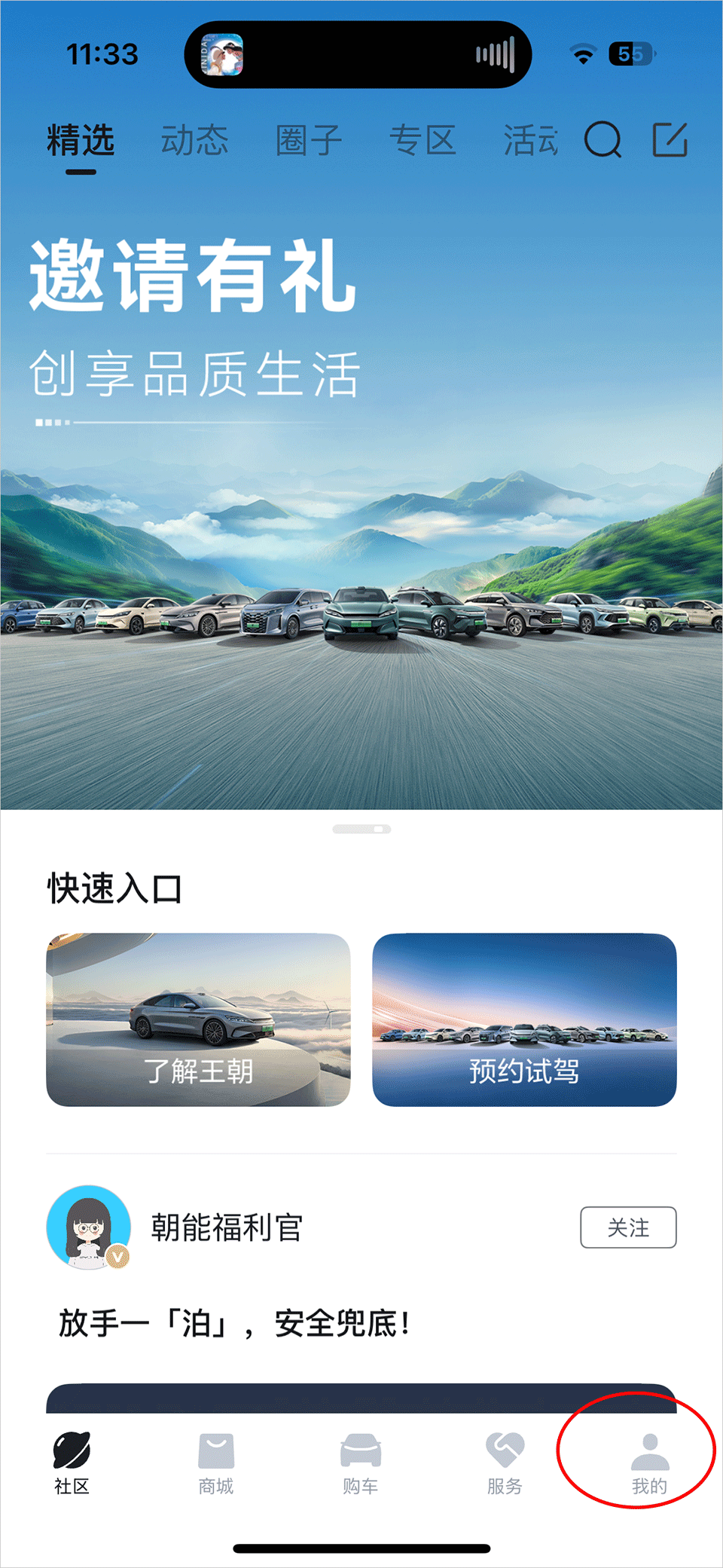Go to the 购车 tab

click(361, 1463)
